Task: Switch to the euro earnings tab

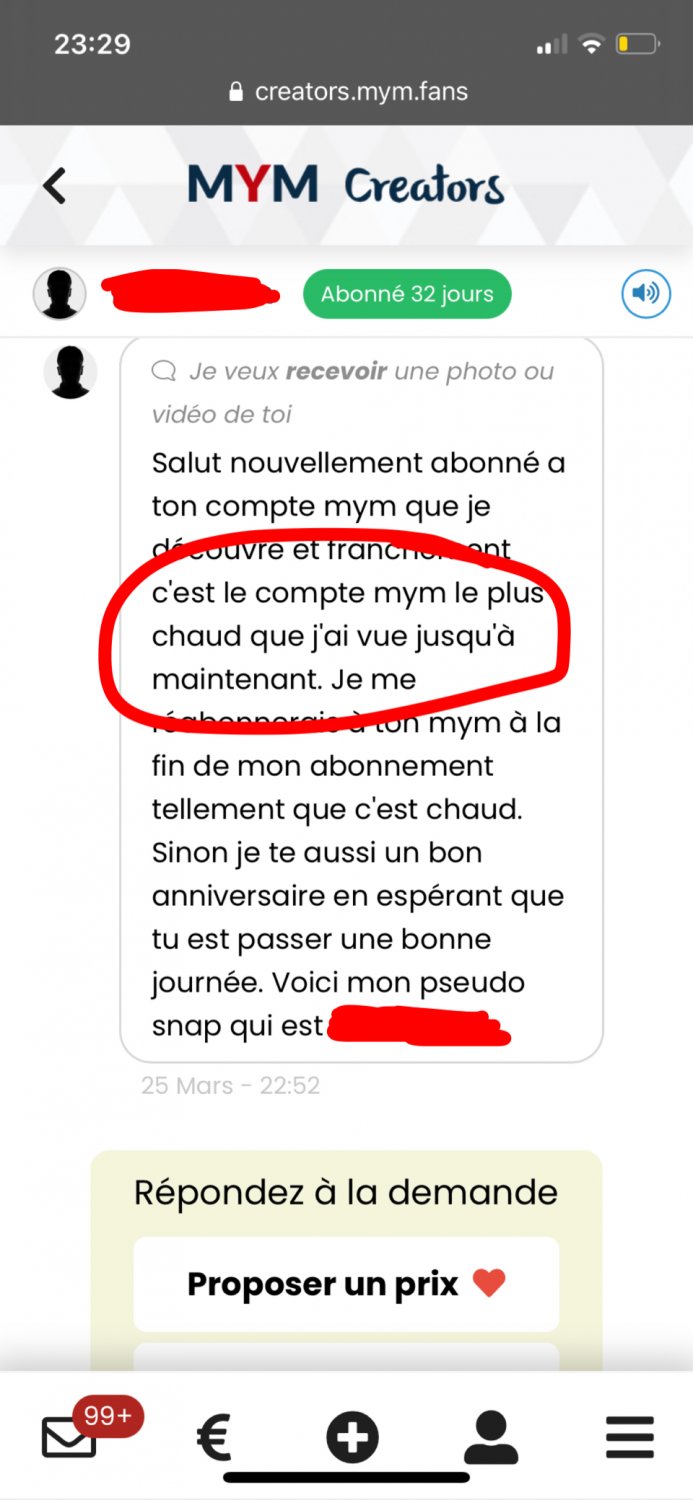Action: pyautogui.click(x=214, y=1439)
